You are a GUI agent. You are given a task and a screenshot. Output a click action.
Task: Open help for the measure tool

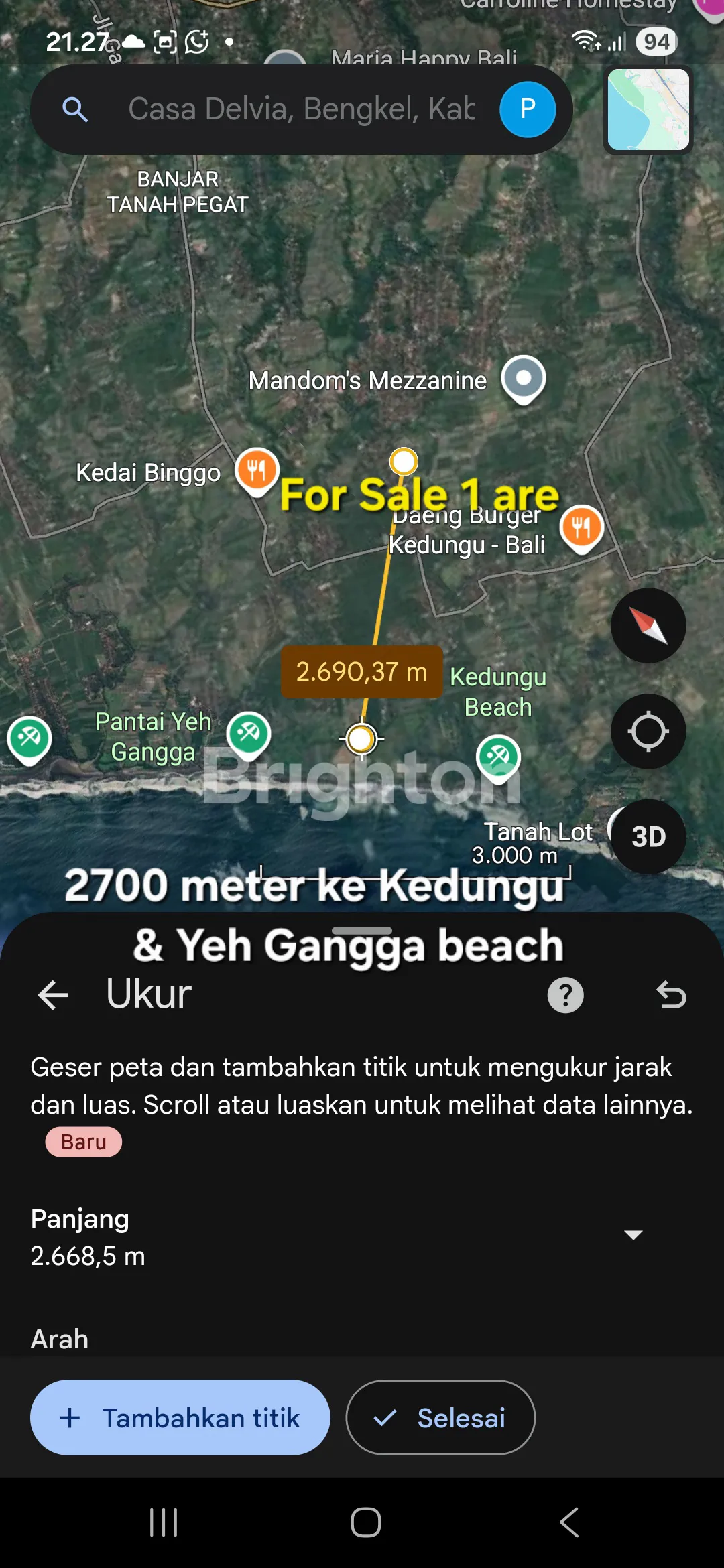(565, 995)
